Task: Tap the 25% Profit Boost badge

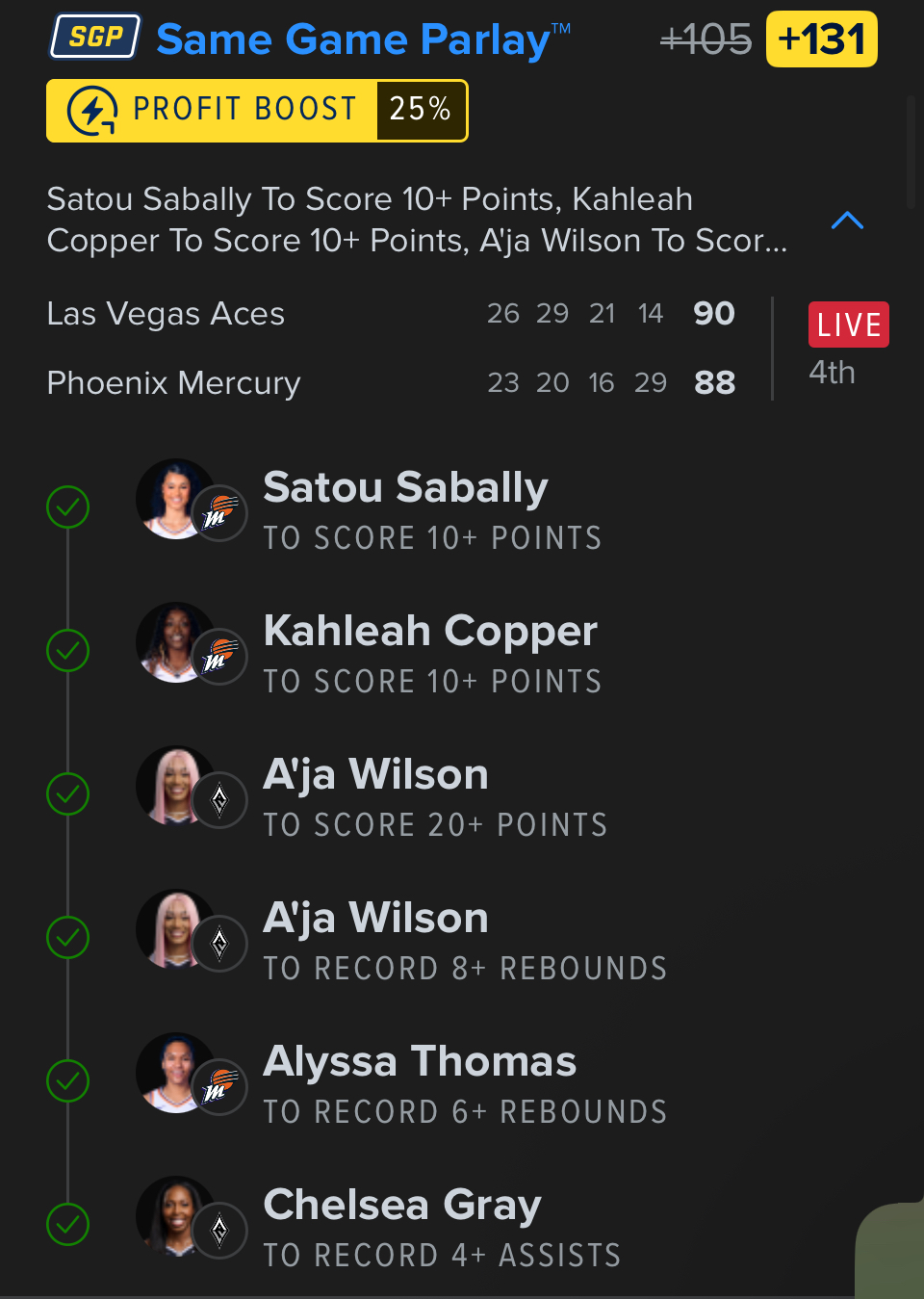Action: coord(257,111)
